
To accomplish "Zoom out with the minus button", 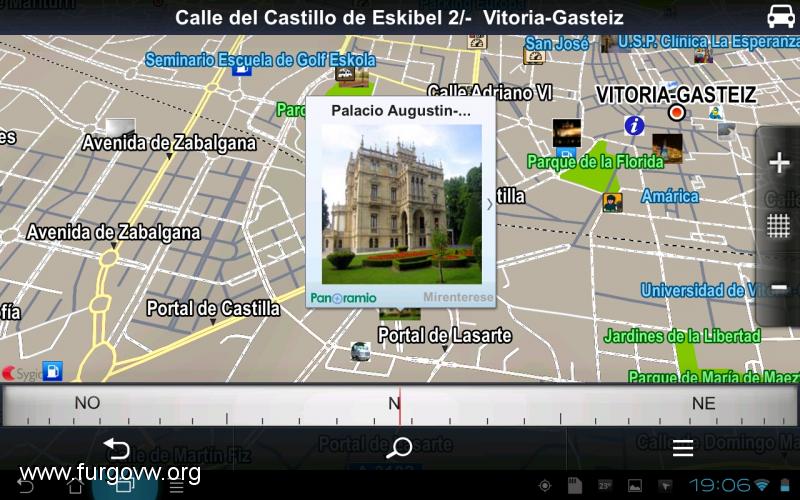I will pyautogui.click(x=779, y=288).
